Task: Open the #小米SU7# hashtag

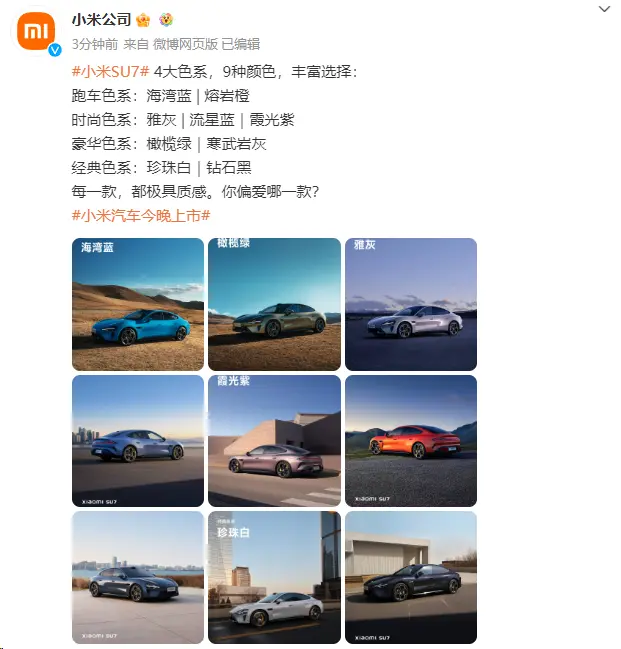Action: pyautogui.click(x=111, y=72)
